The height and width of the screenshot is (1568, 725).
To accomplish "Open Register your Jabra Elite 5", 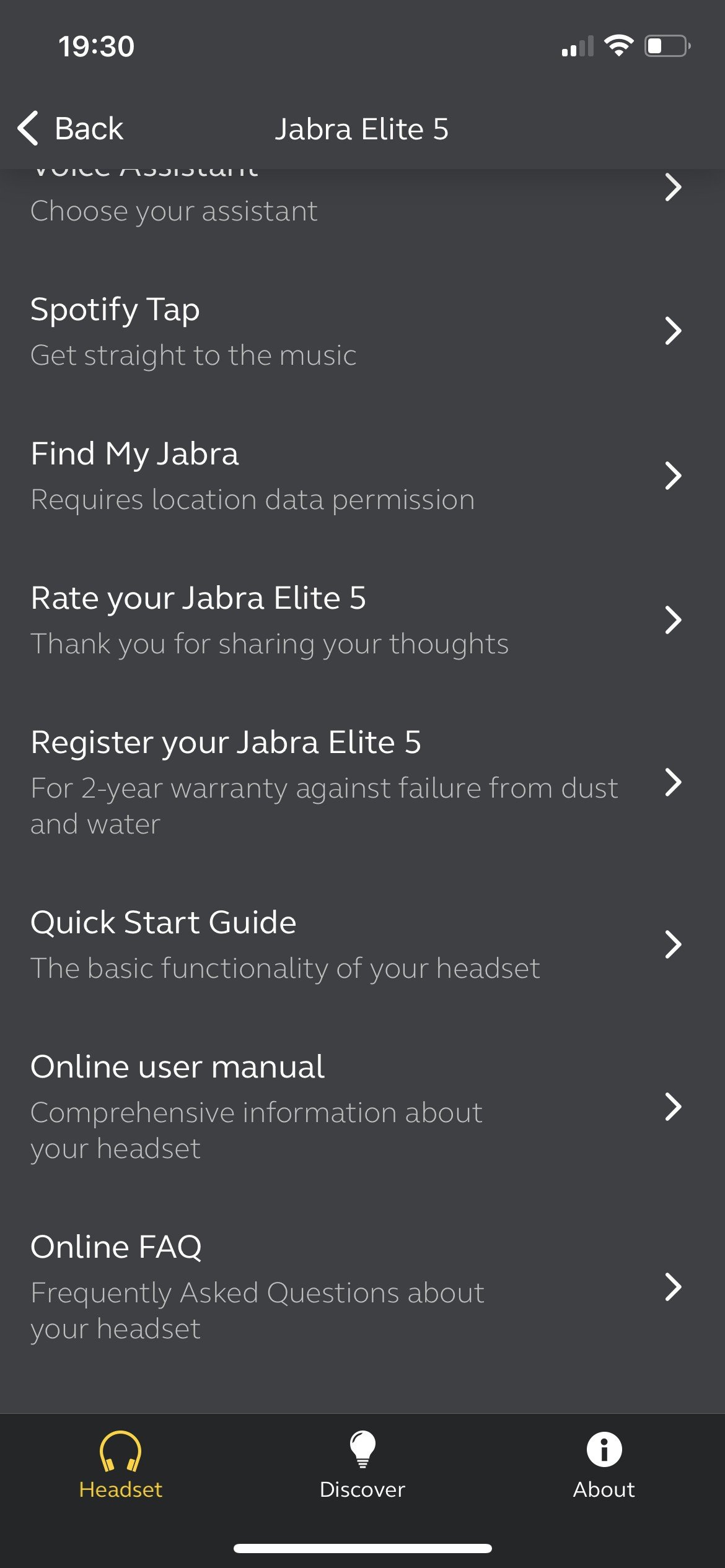I will pyautogui.click(x=362, y=782).
